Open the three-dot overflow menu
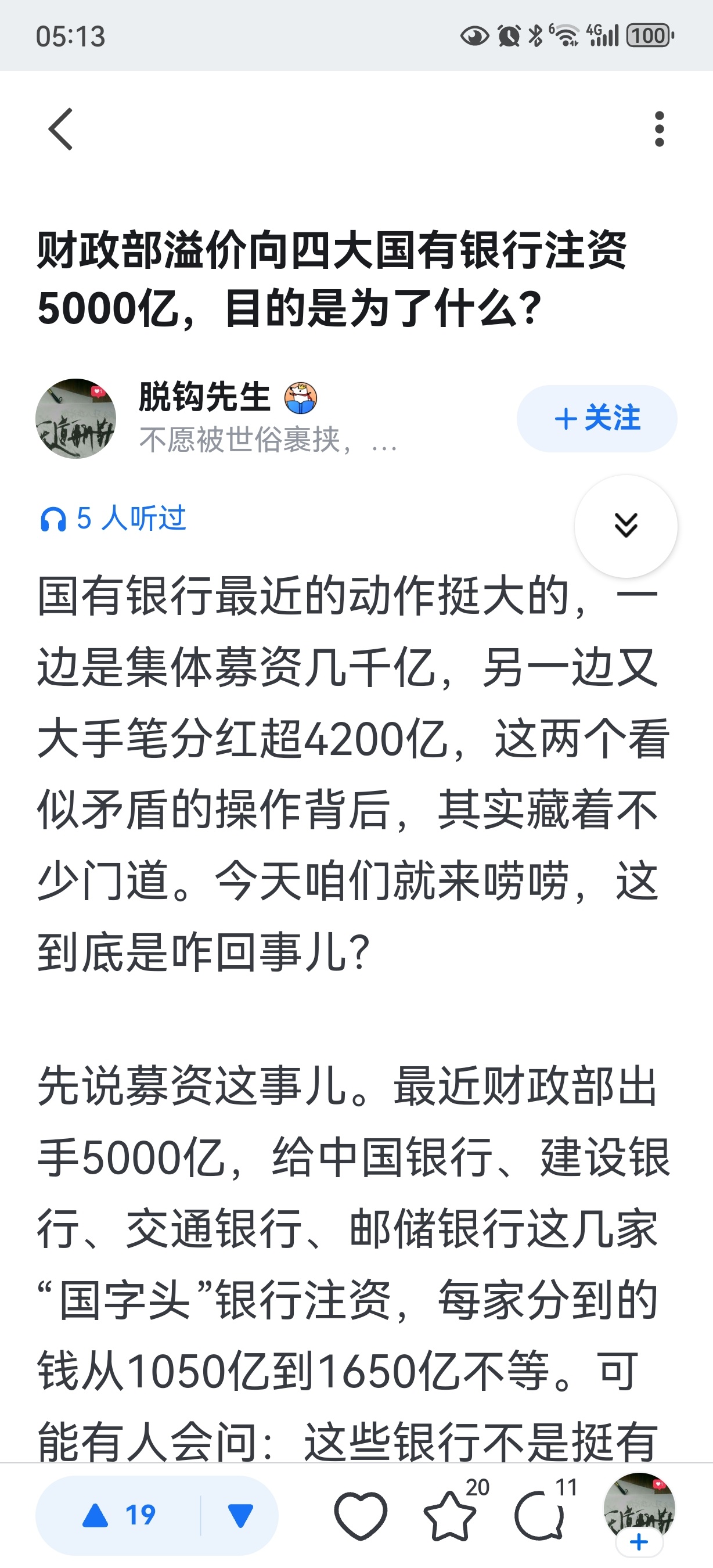 pyautogui.click(x=660, y=129)
